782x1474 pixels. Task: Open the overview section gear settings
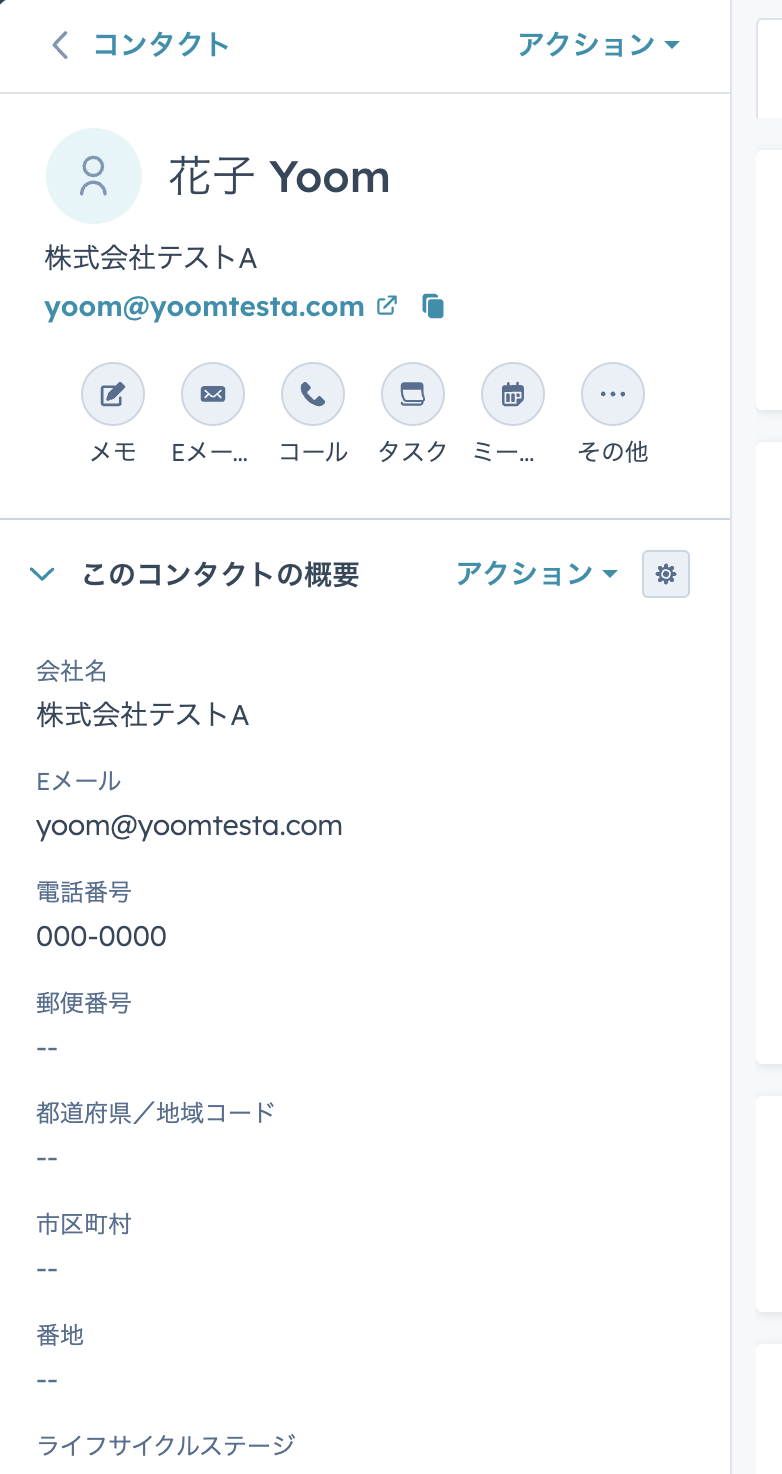coord(666,574)
